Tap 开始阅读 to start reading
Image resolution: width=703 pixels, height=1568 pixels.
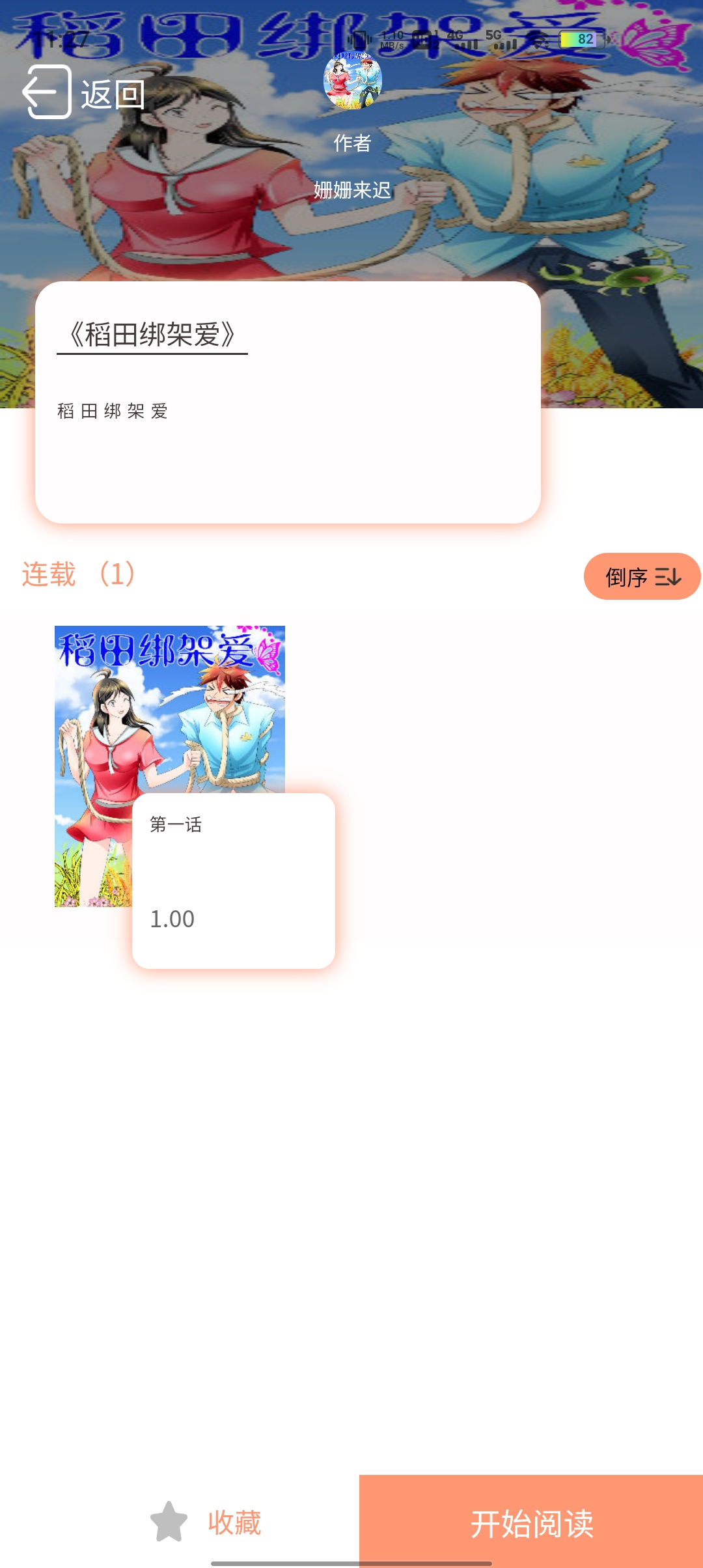(531, 1522)
